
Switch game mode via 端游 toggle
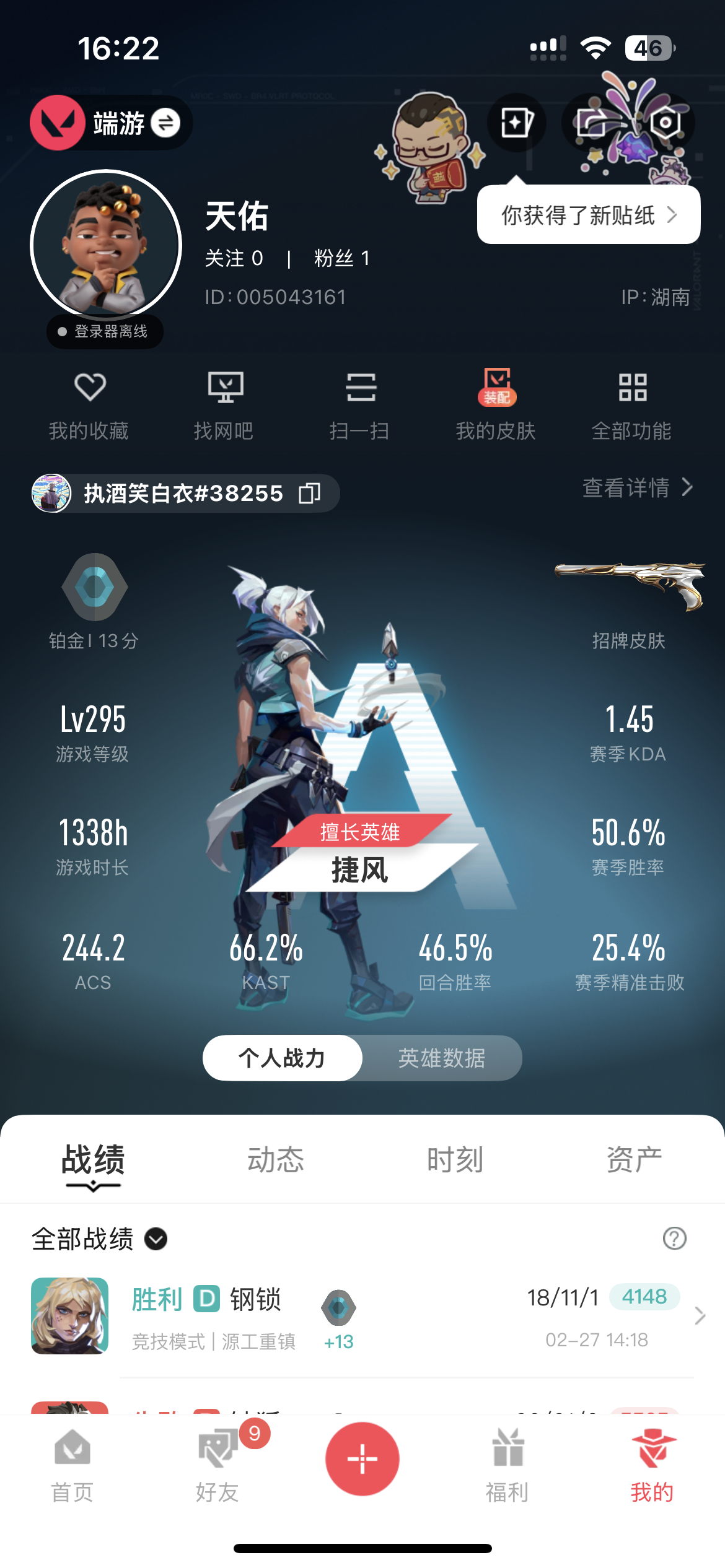point(165,123)
